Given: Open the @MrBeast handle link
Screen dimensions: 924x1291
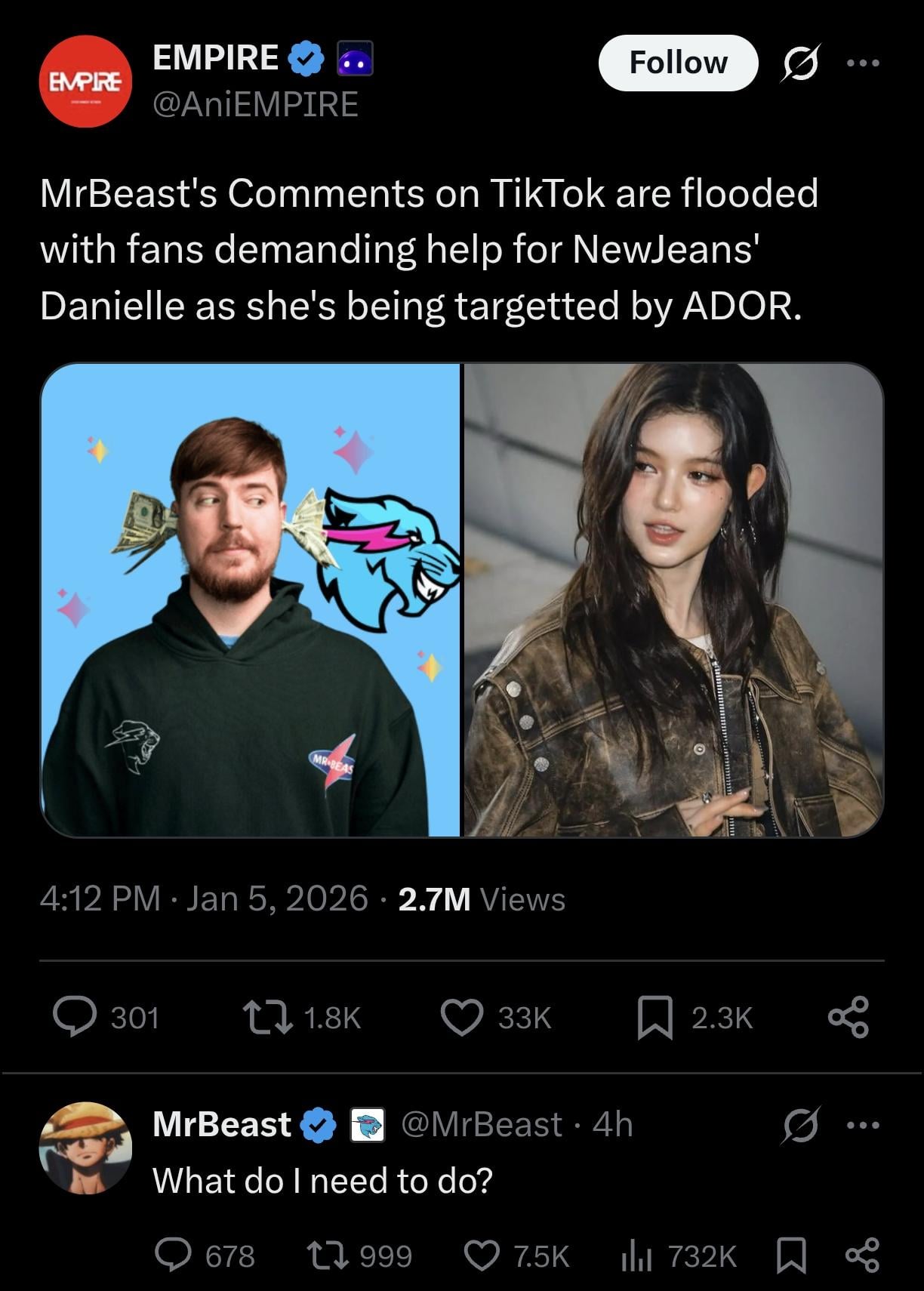Looking at the screenshot, I should coord(482,1124).
